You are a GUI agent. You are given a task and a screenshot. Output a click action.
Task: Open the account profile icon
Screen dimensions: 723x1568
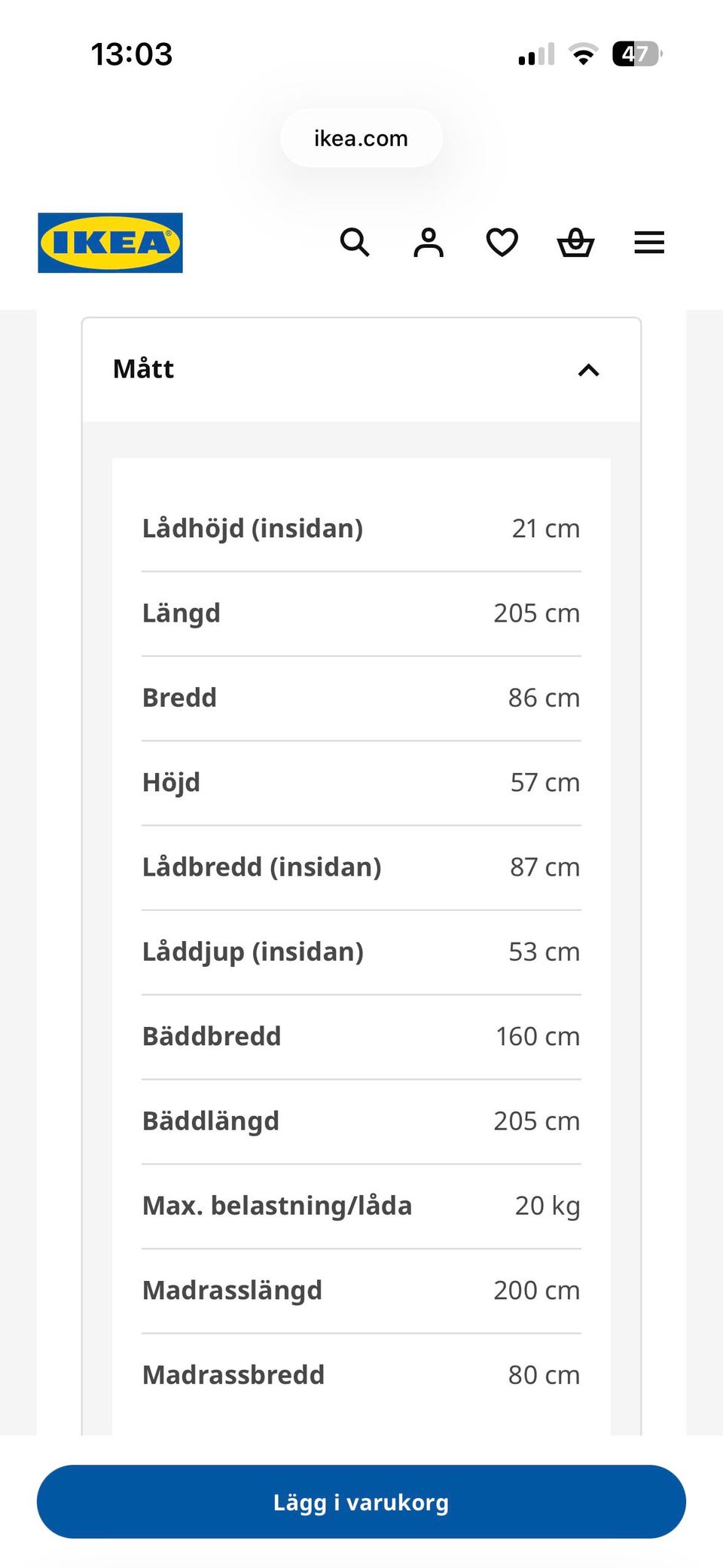[429, 243]
